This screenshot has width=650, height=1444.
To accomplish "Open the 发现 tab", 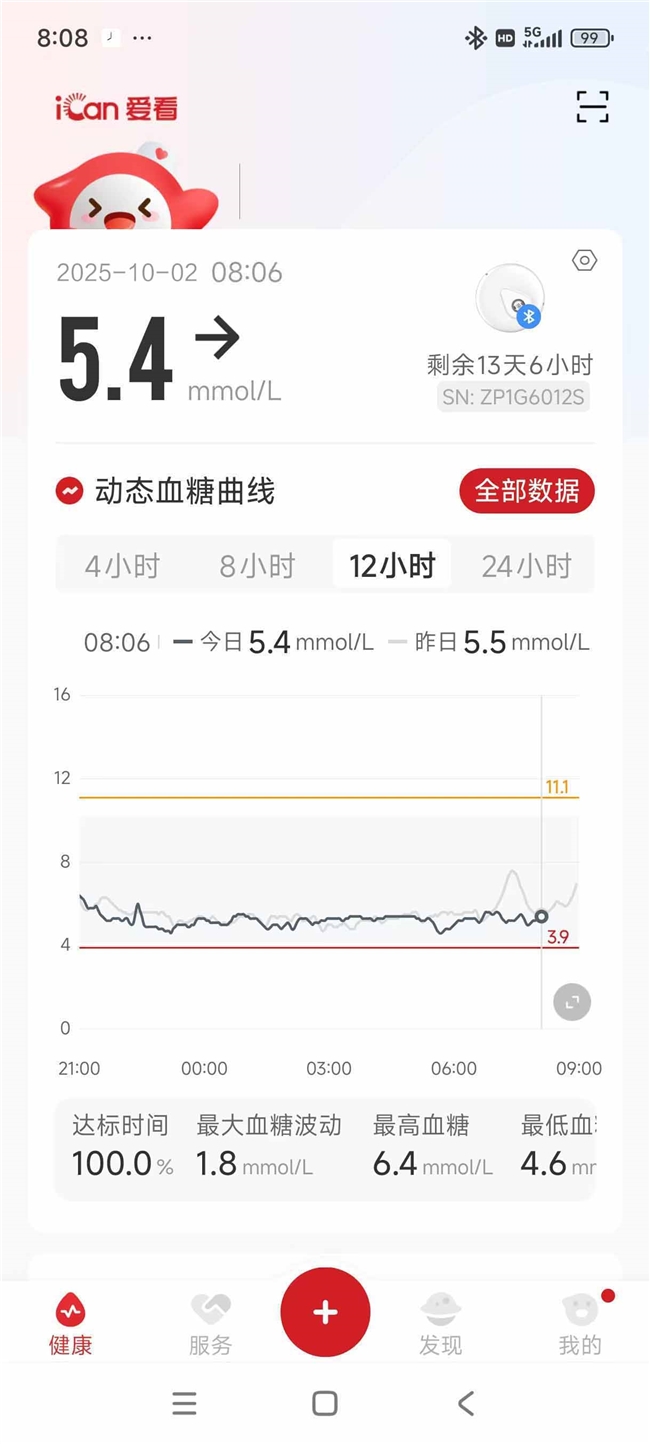I will click(440, 1324).
